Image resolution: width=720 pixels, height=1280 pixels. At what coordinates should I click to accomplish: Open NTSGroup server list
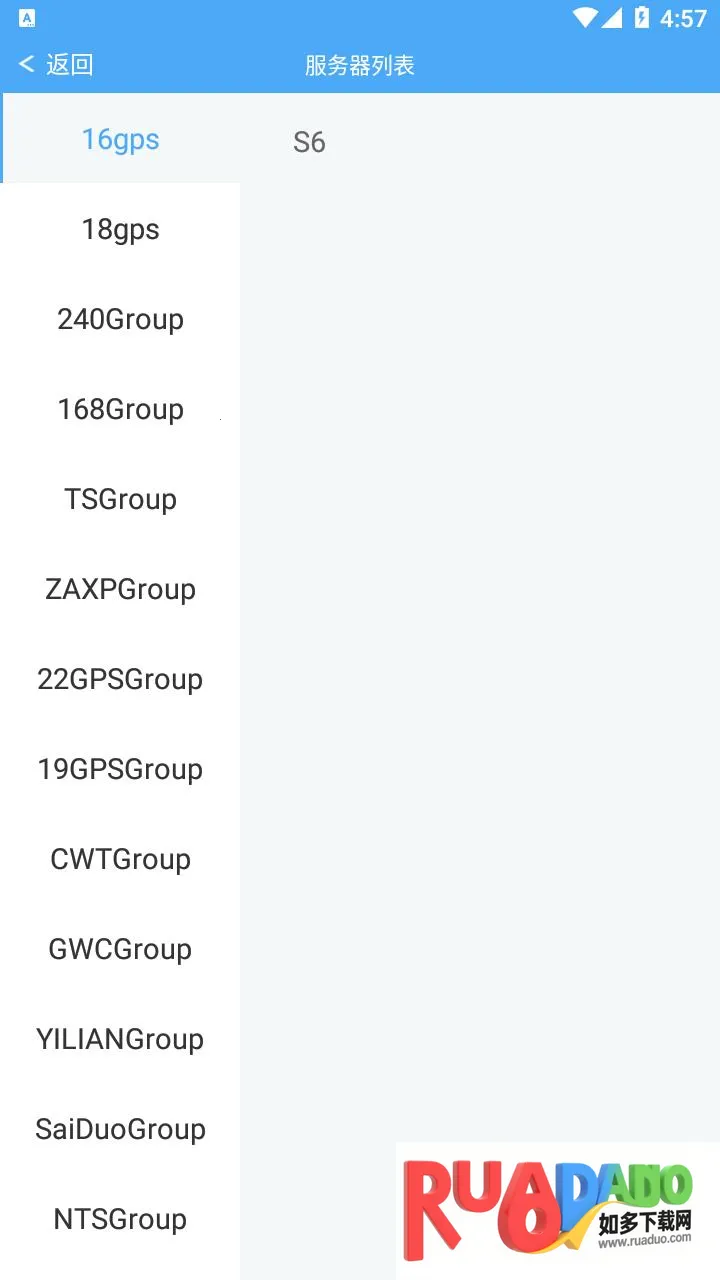pyautogui.click(x=120, y=1220)
